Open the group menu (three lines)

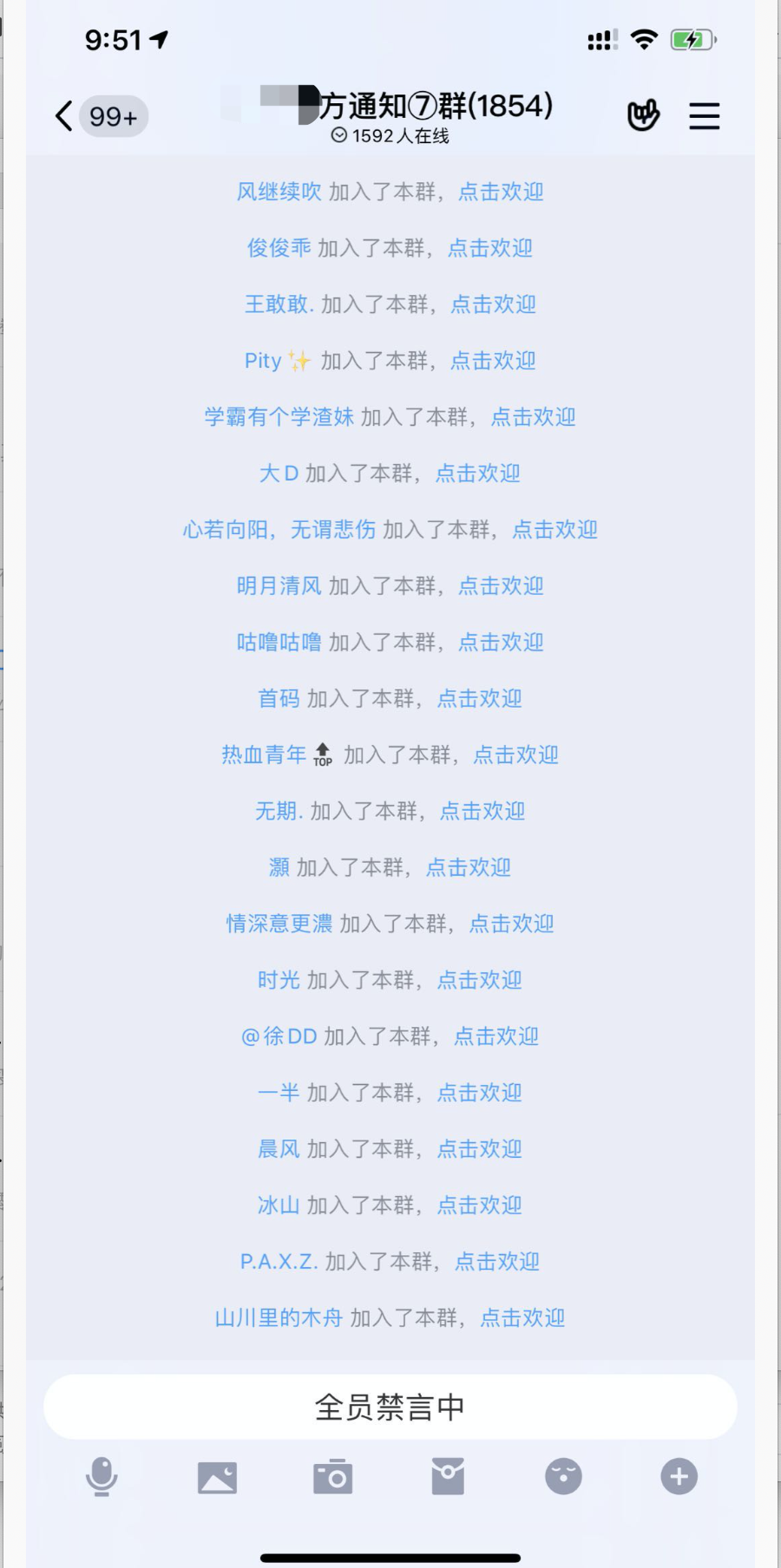(x=704, y=116)
